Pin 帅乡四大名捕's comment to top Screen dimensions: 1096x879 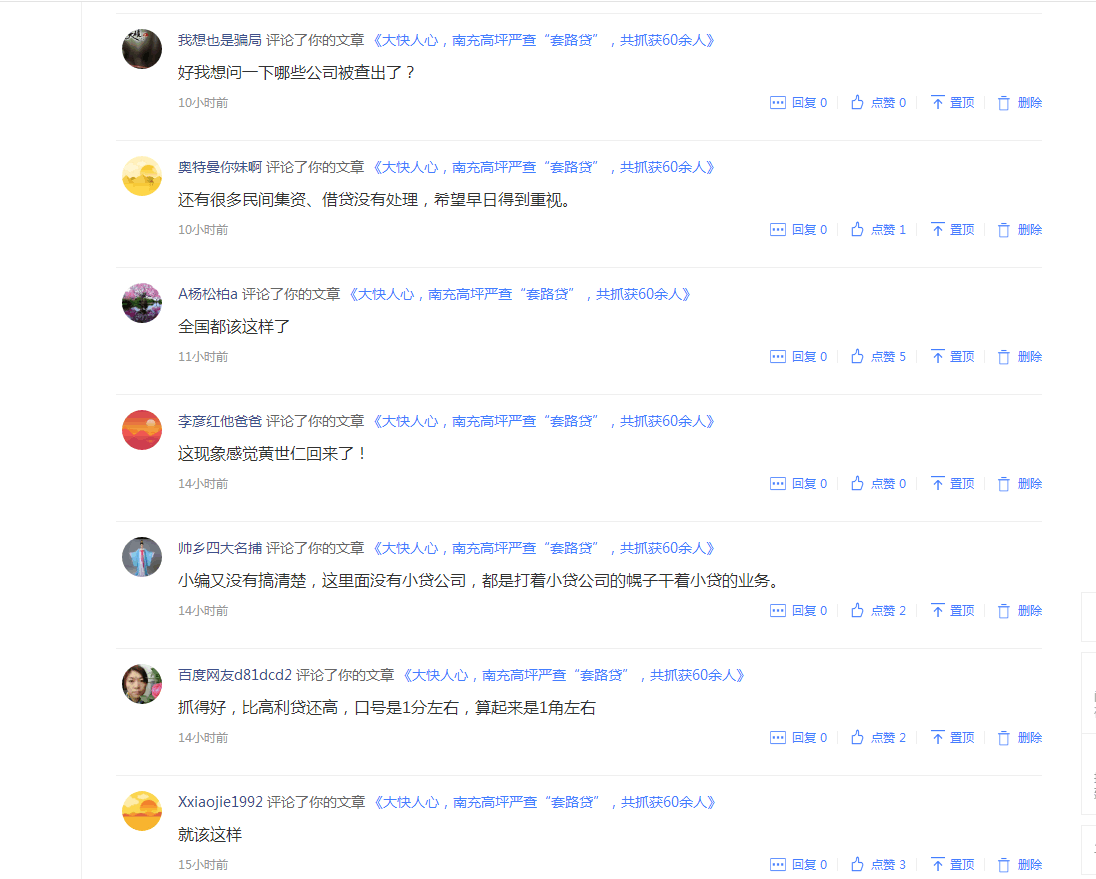952,611
